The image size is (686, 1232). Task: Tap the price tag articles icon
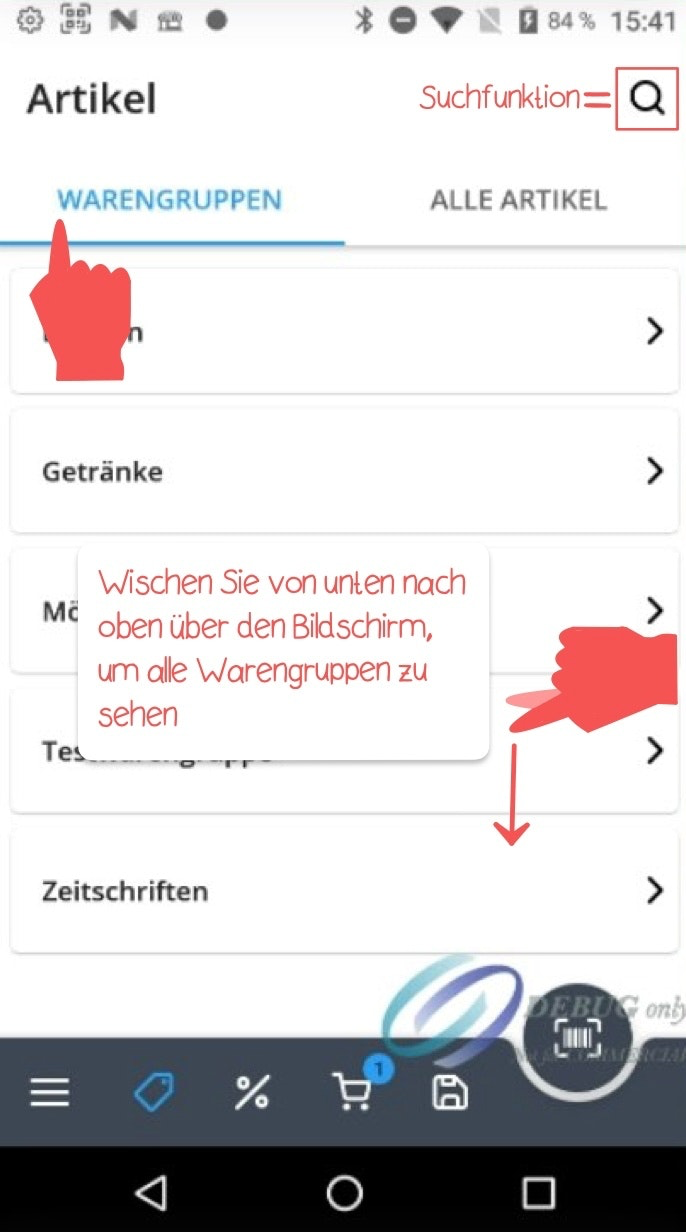(153, 1093)
